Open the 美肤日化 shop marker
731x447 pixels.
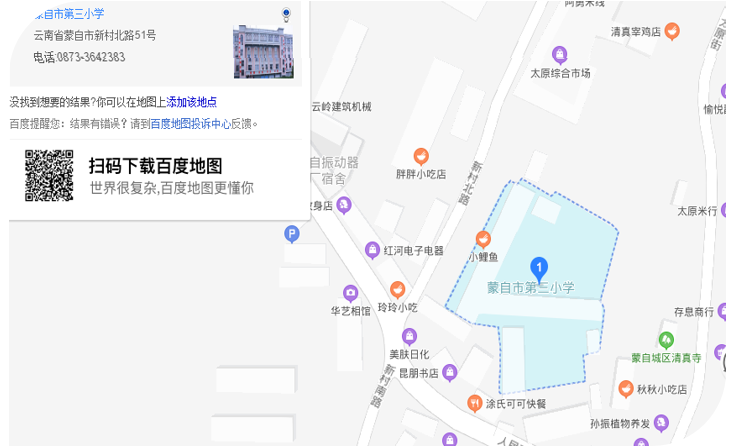(409, 336)
